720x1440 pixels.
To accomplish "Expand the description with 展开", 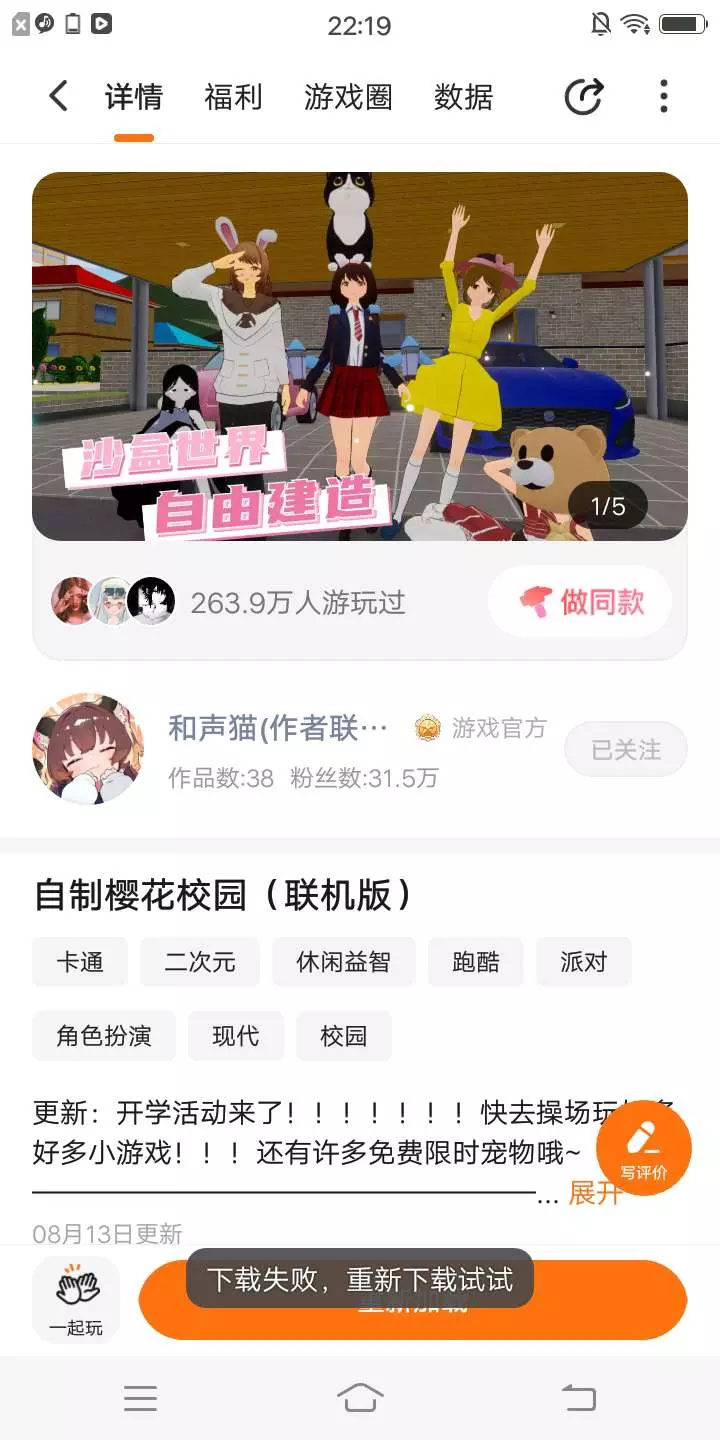I will point(595,1192).
